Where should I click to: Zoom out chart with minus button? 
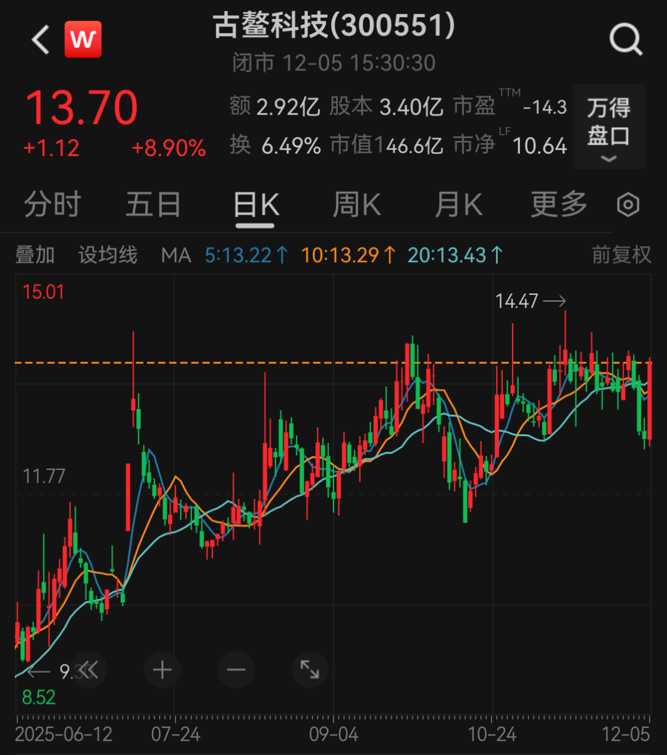click(x=236, y=669)
